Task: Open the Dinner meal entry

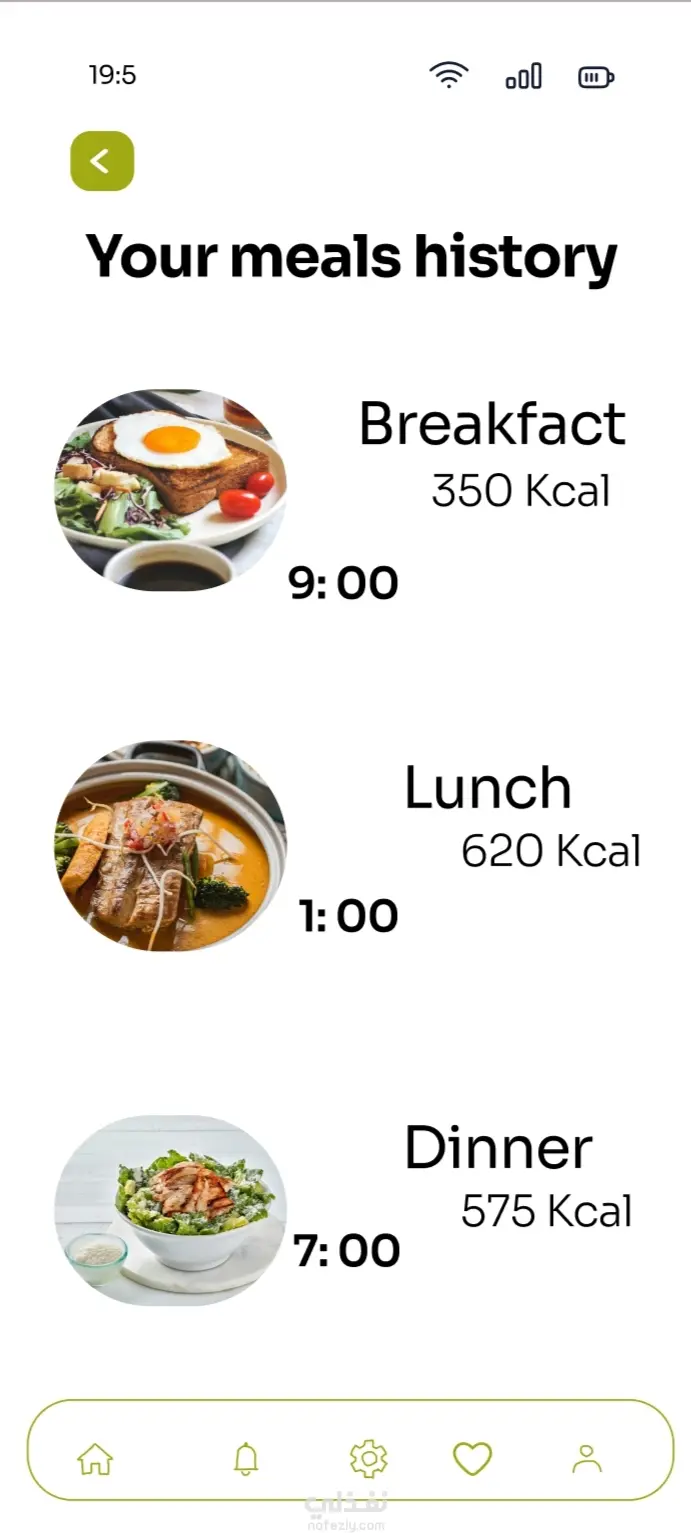Action: 498,1148
